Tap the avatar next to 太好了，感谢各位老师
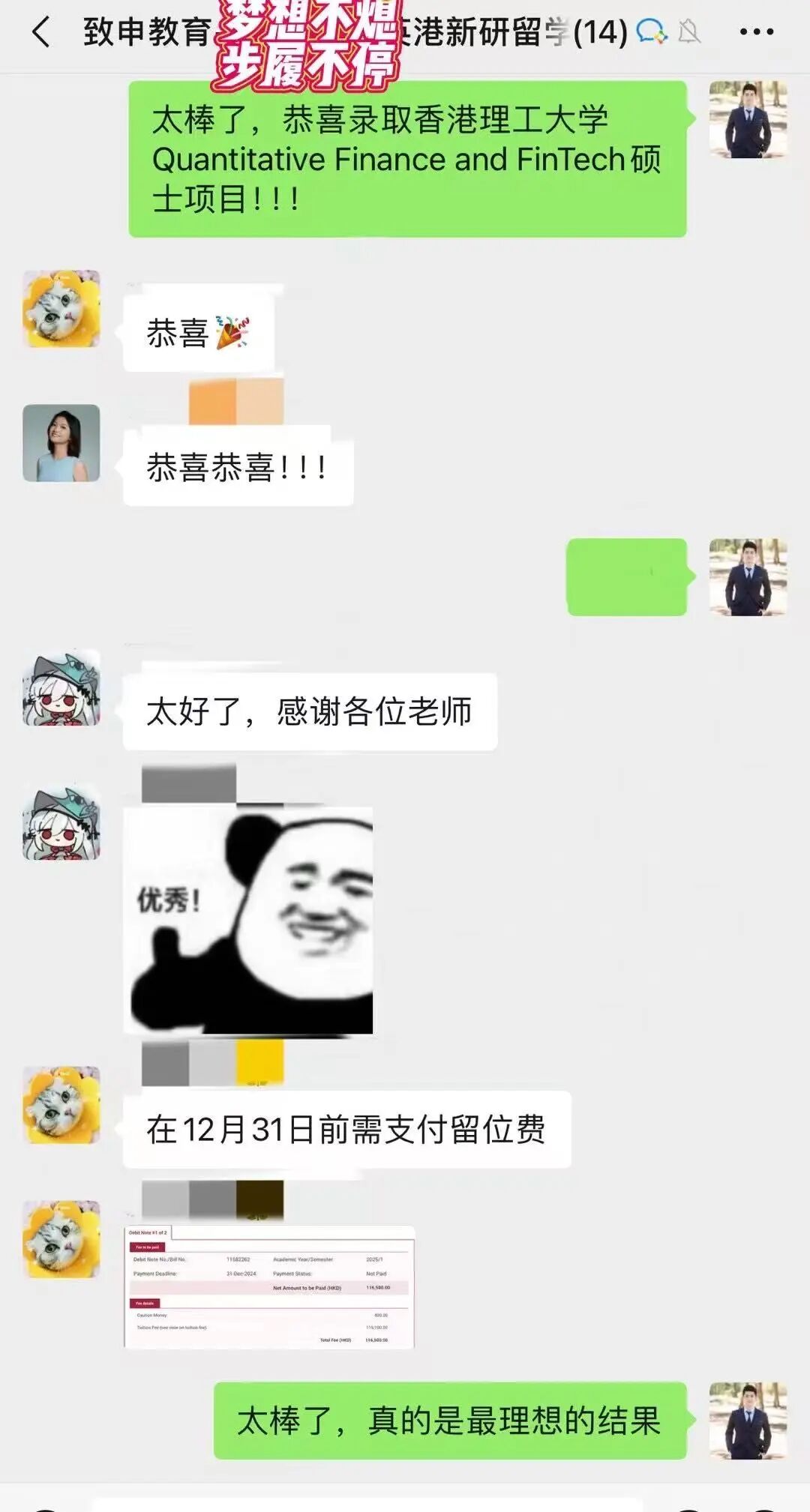The image size is (810, 1512). tap(61, 687)
